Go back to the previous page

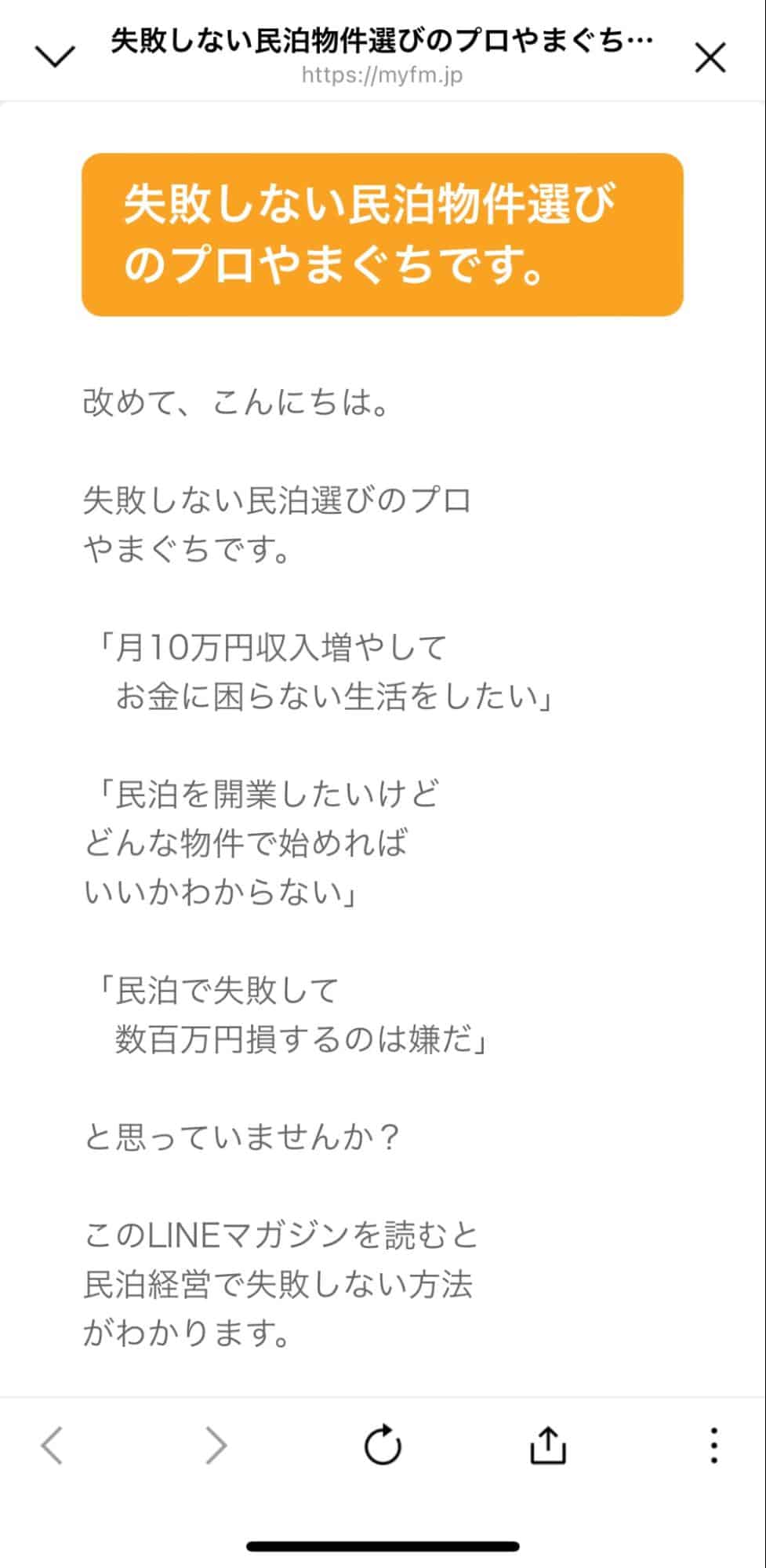pyautogui.click(x=52, y=1445)
